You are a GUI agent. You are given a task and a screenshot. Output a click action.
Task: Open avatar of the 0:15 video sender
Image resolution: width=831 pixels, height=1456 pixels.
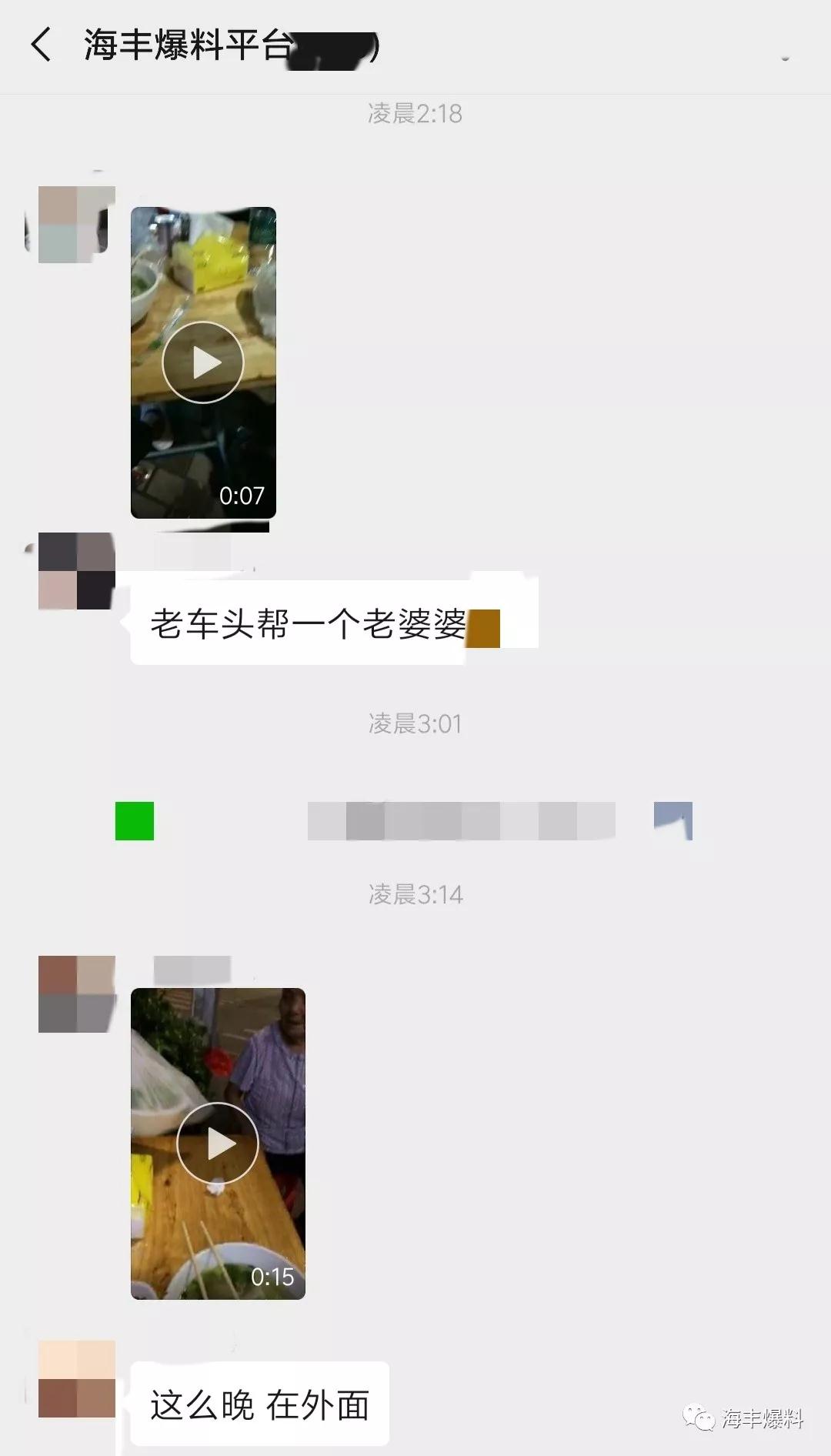coord(77,994)
